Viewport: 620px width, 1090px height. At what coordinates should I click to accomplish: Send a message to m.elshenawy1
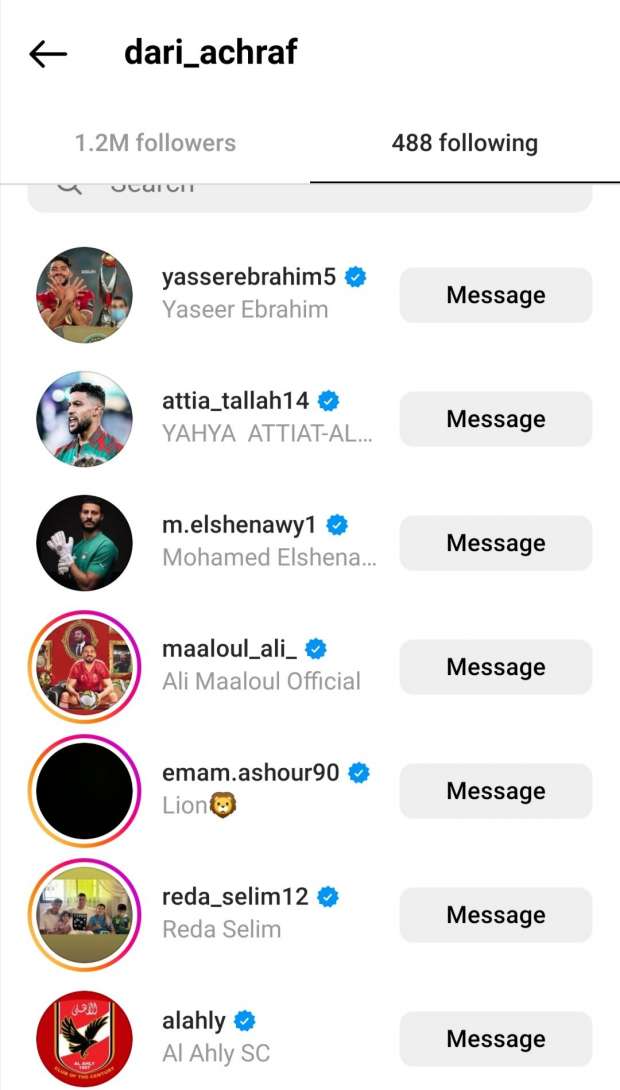pyautogui.click(x=496, y=543)
